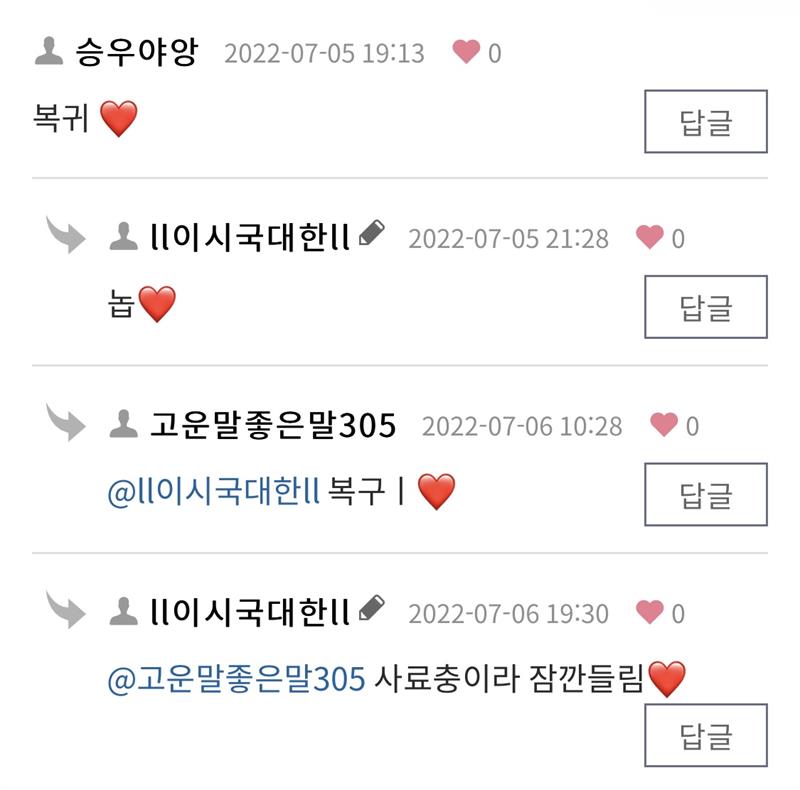This screenshot has height=790, width=800.
Task: Tap 답글 on the 사료충이라 잠깐들림 comment
Action: [x=705, y=735]
